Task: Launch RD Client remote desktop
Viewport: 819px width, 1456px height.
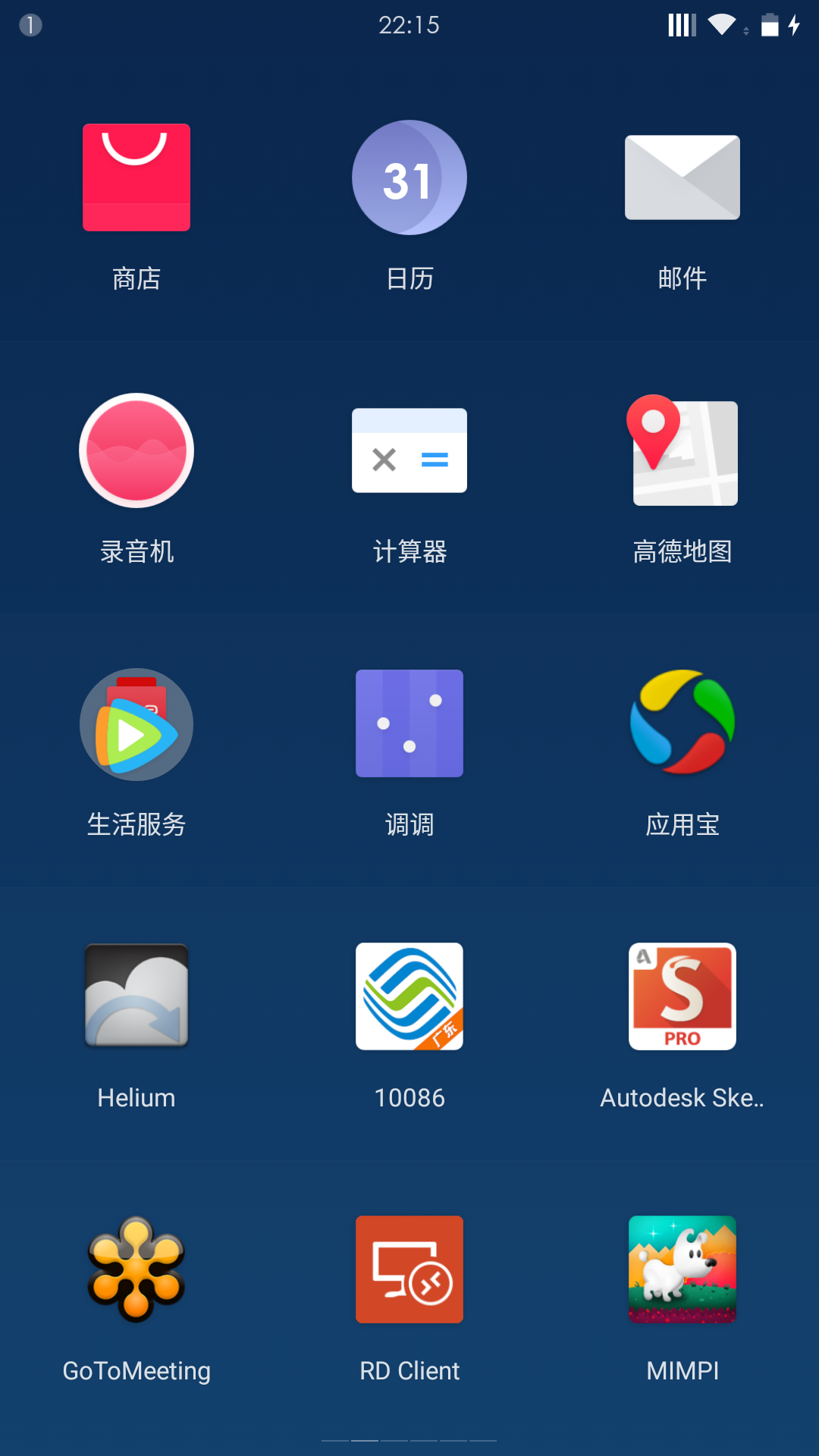Action: (x=409, y=1269)
